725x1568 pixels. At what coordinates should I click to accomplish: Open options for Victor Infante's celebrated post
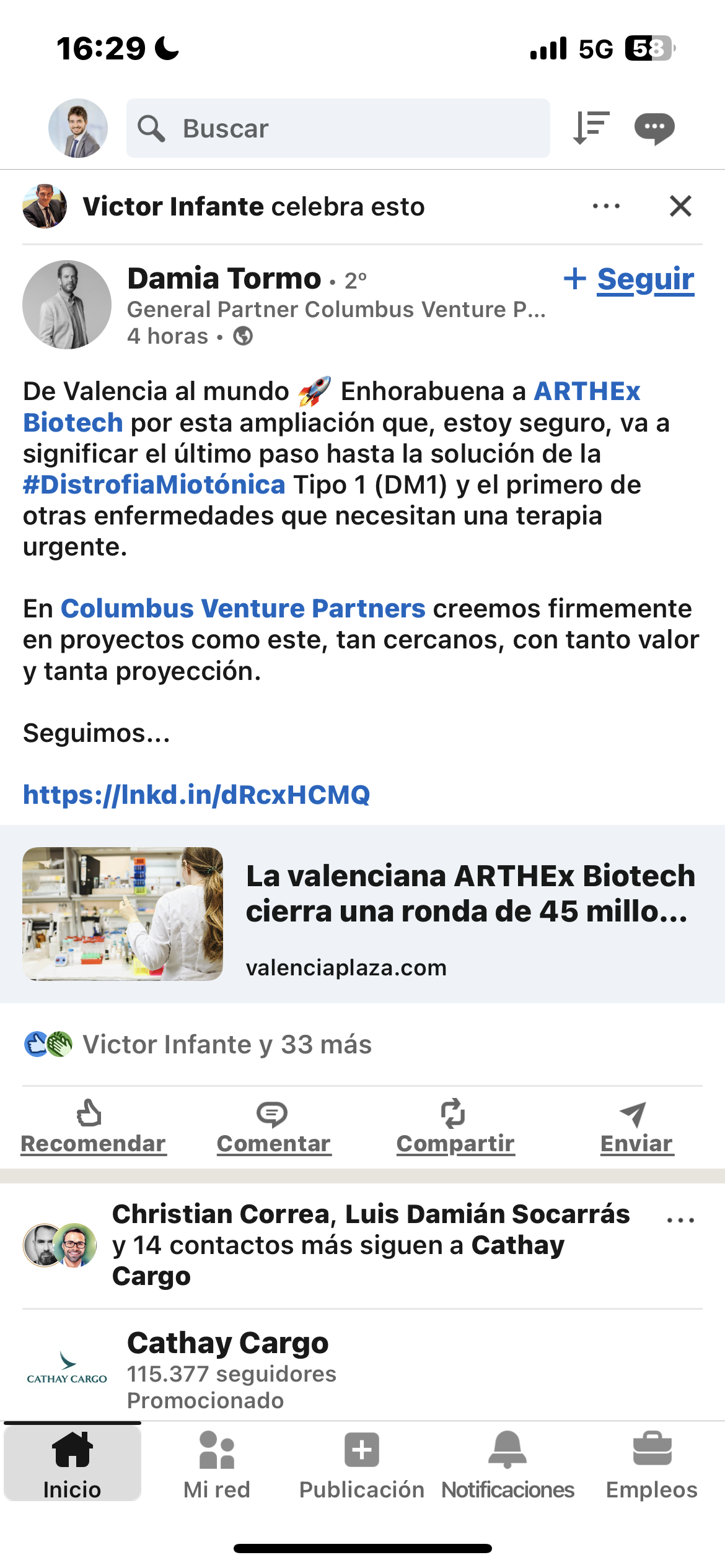coord(606,206)
